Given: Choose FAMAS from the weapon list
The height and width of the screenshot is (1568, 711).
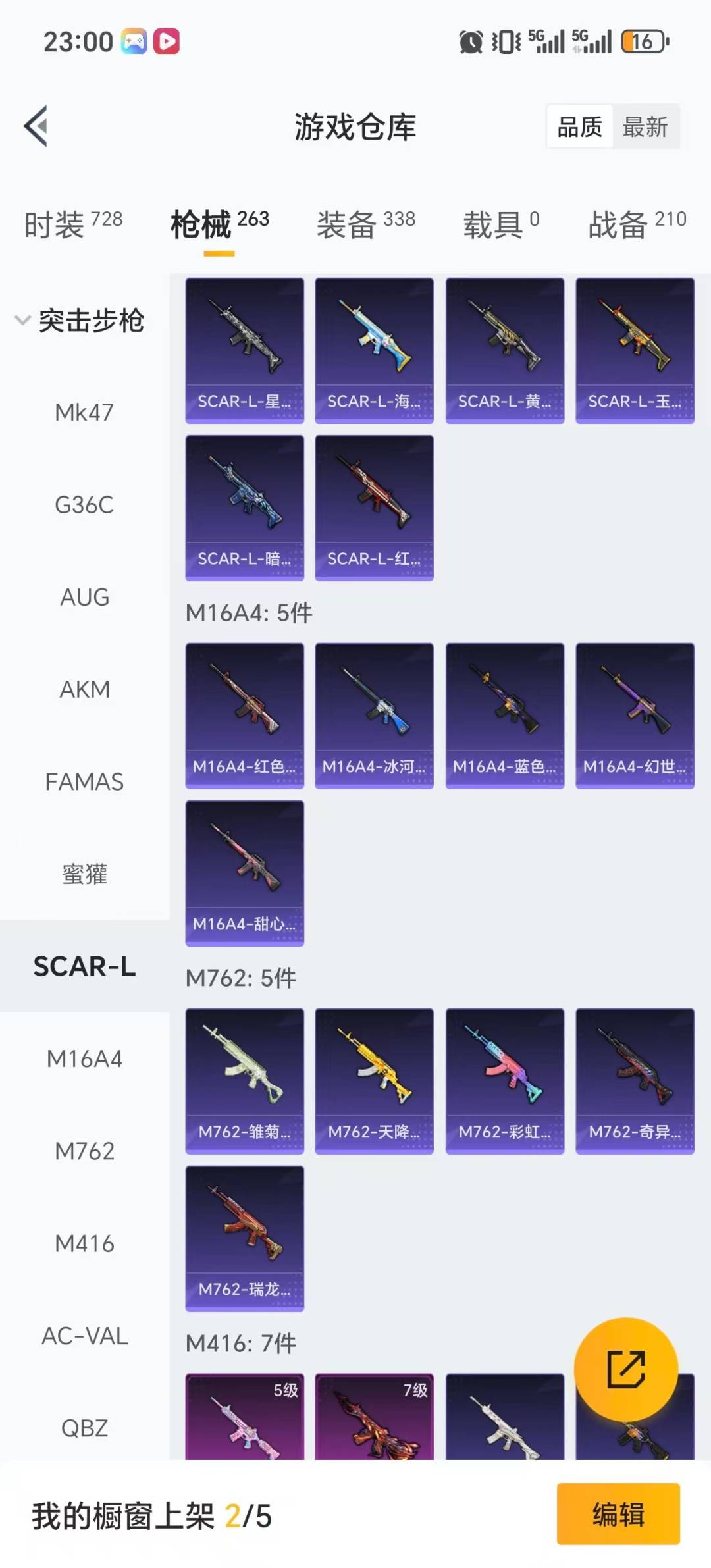Looking at the screenshot, I should tap(84, 781).
